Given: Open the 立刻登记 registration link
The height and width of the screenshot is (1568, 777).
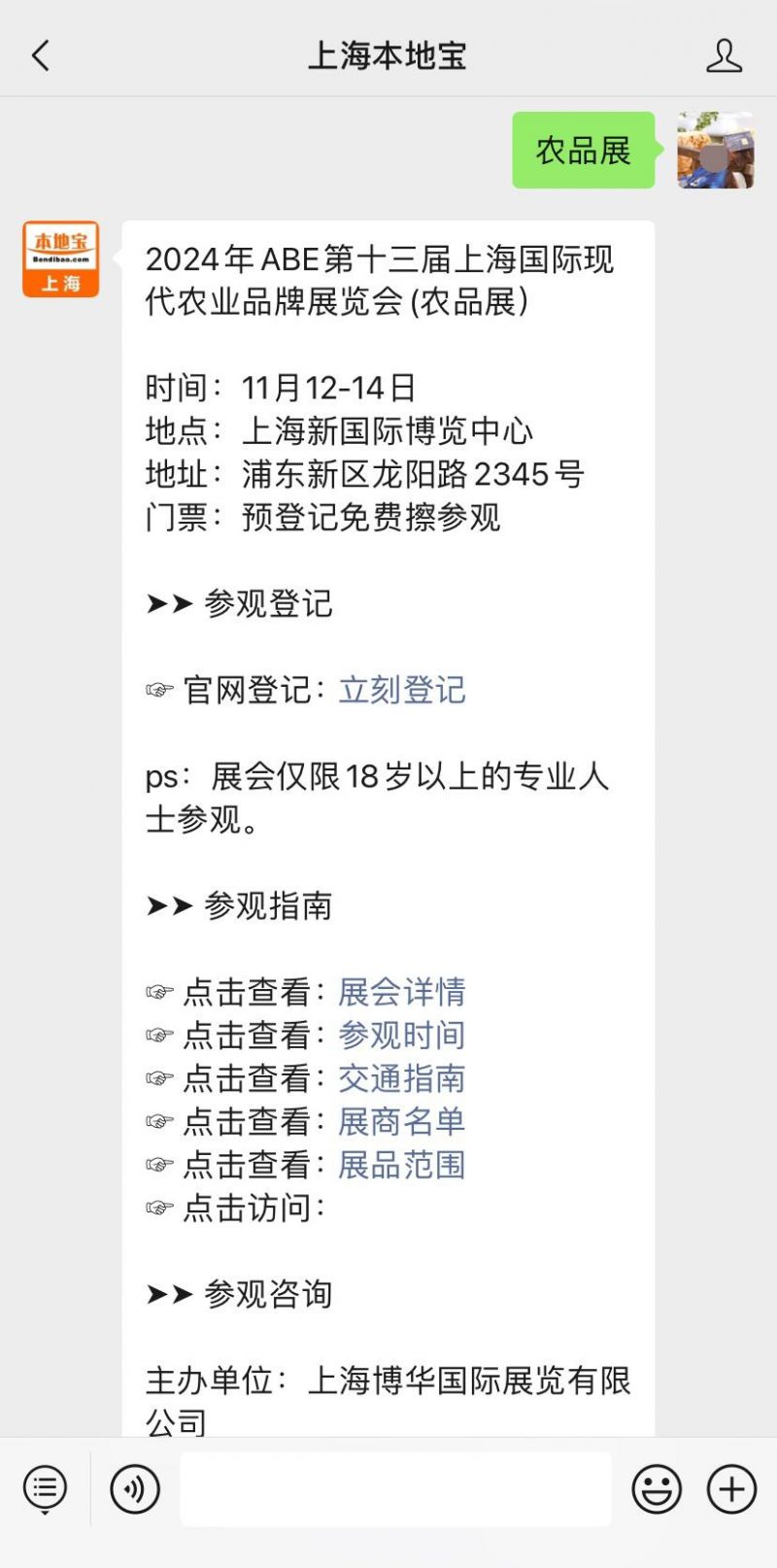Looking at the screenshot, I should pos(402,690).
